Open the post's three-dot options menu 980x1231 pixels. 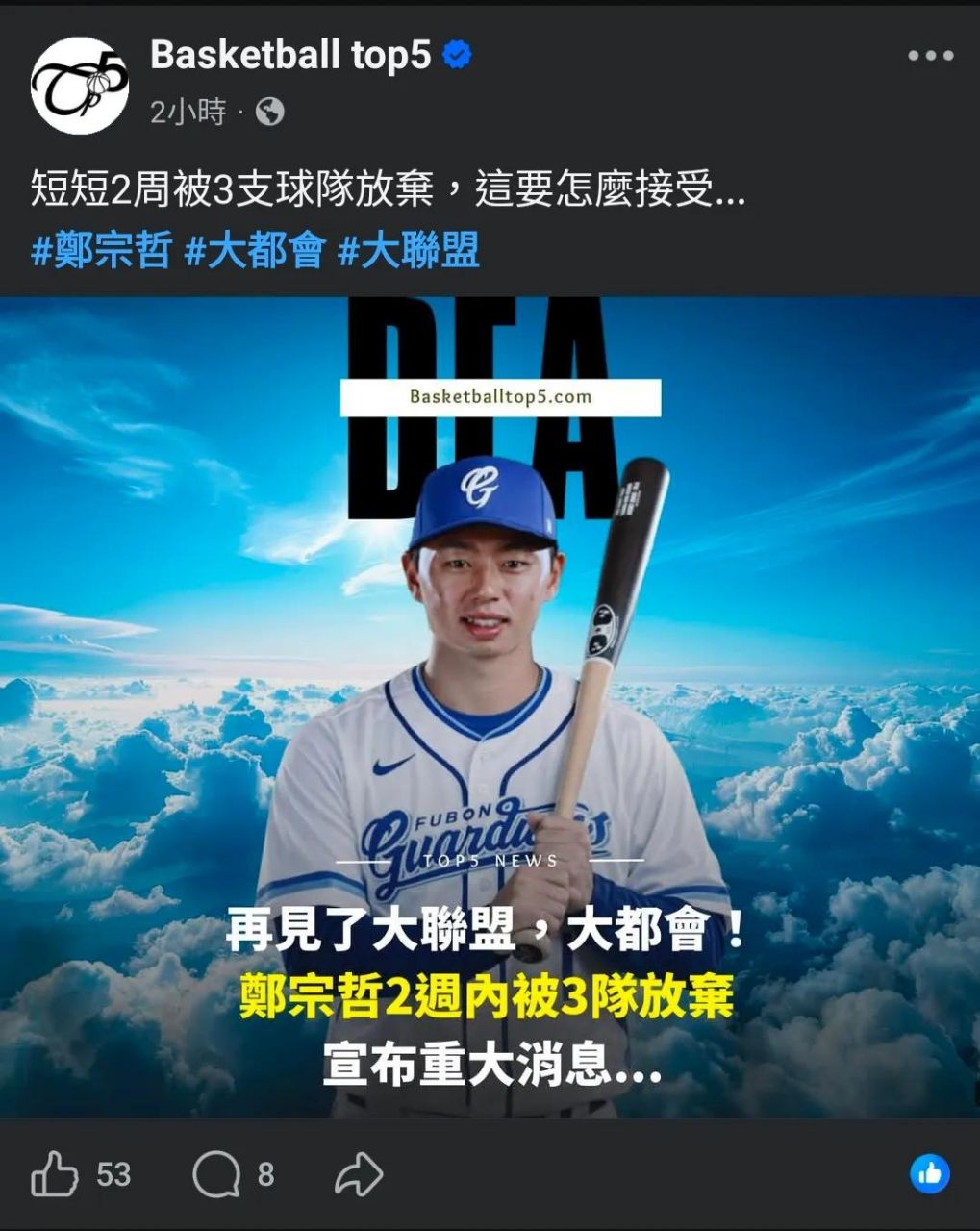coord(930,56)
